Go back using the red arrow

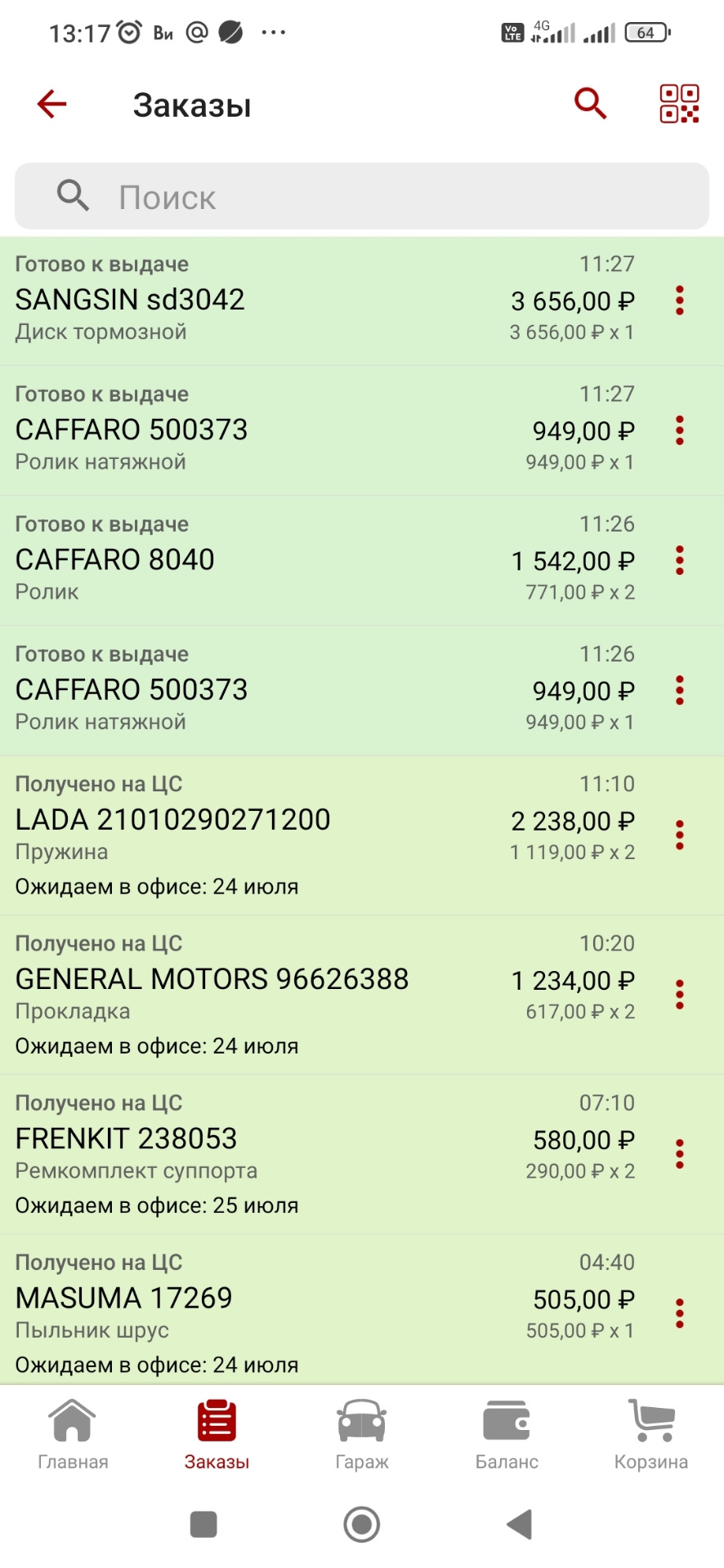51,105
